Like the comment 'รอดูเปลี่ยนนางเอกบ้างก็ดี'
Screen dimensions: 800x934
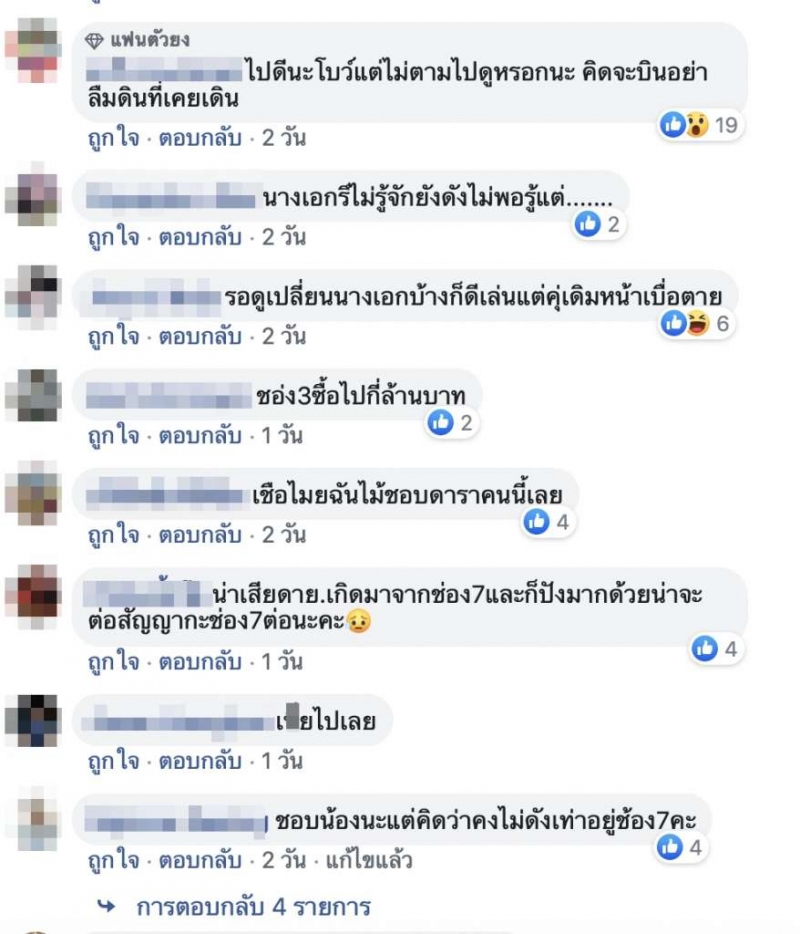[x=113, y=336]
